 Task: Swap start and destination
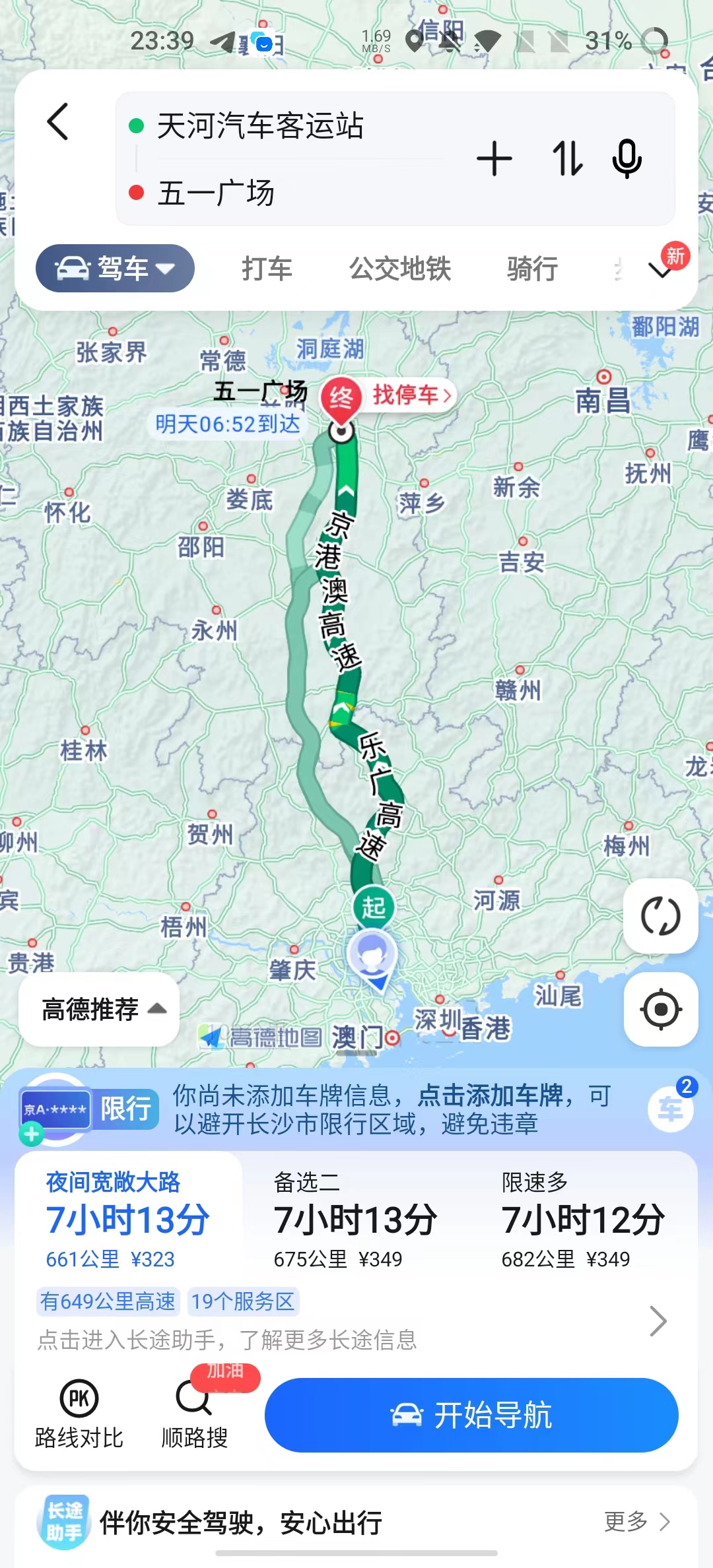point(567,159)
